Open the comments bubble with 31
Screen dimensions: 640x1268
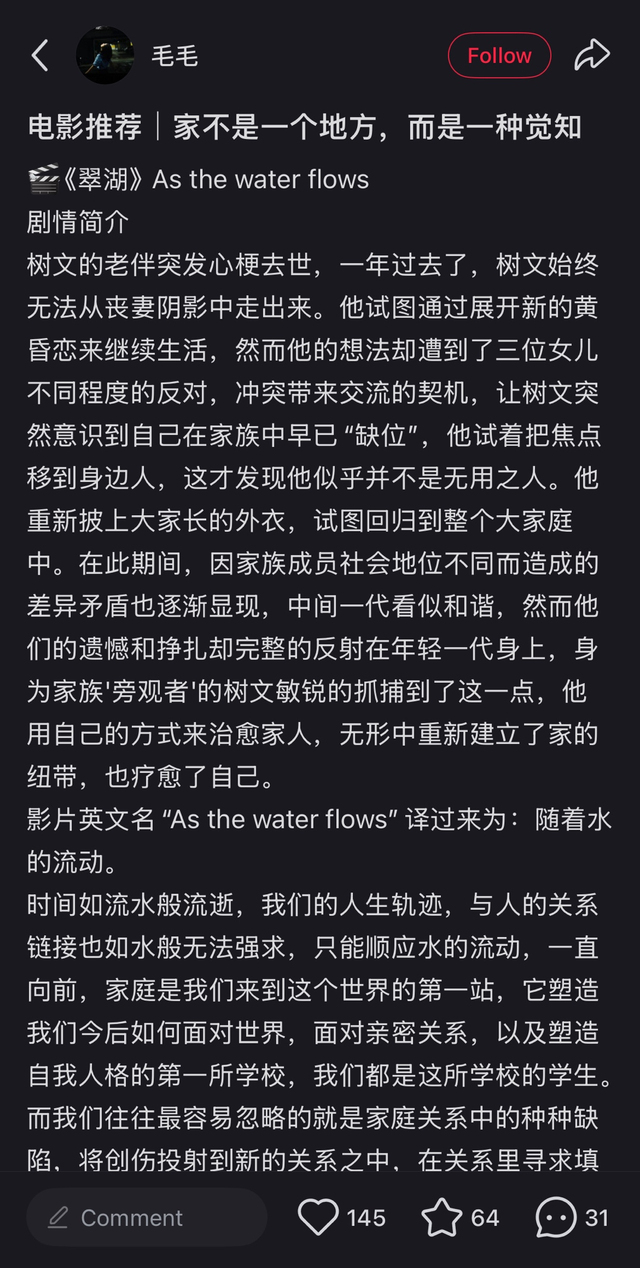point(556,1217)
